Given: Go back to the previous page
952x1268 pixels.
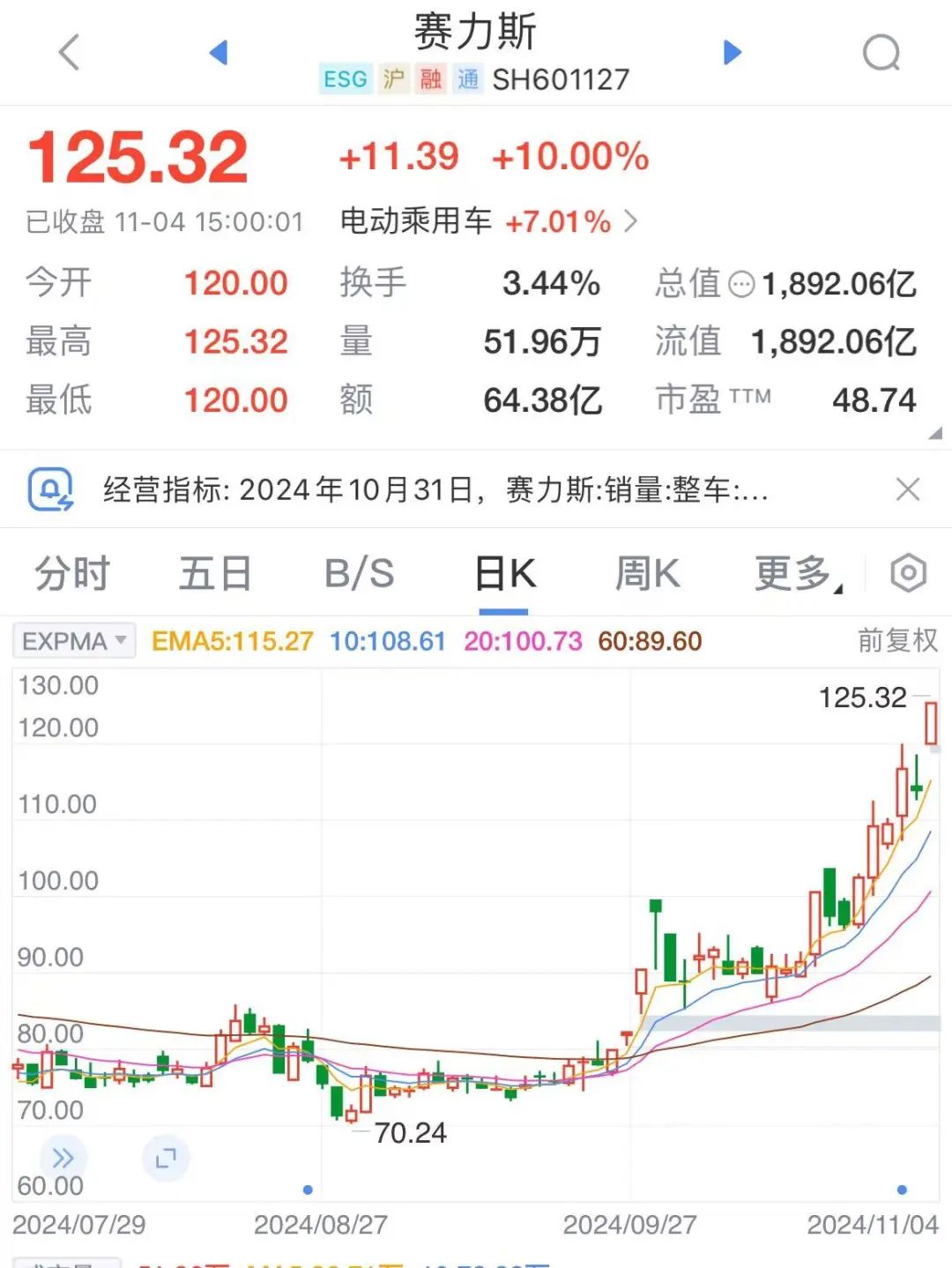Looking at the screenshot, I should click(x=70, y=53).
